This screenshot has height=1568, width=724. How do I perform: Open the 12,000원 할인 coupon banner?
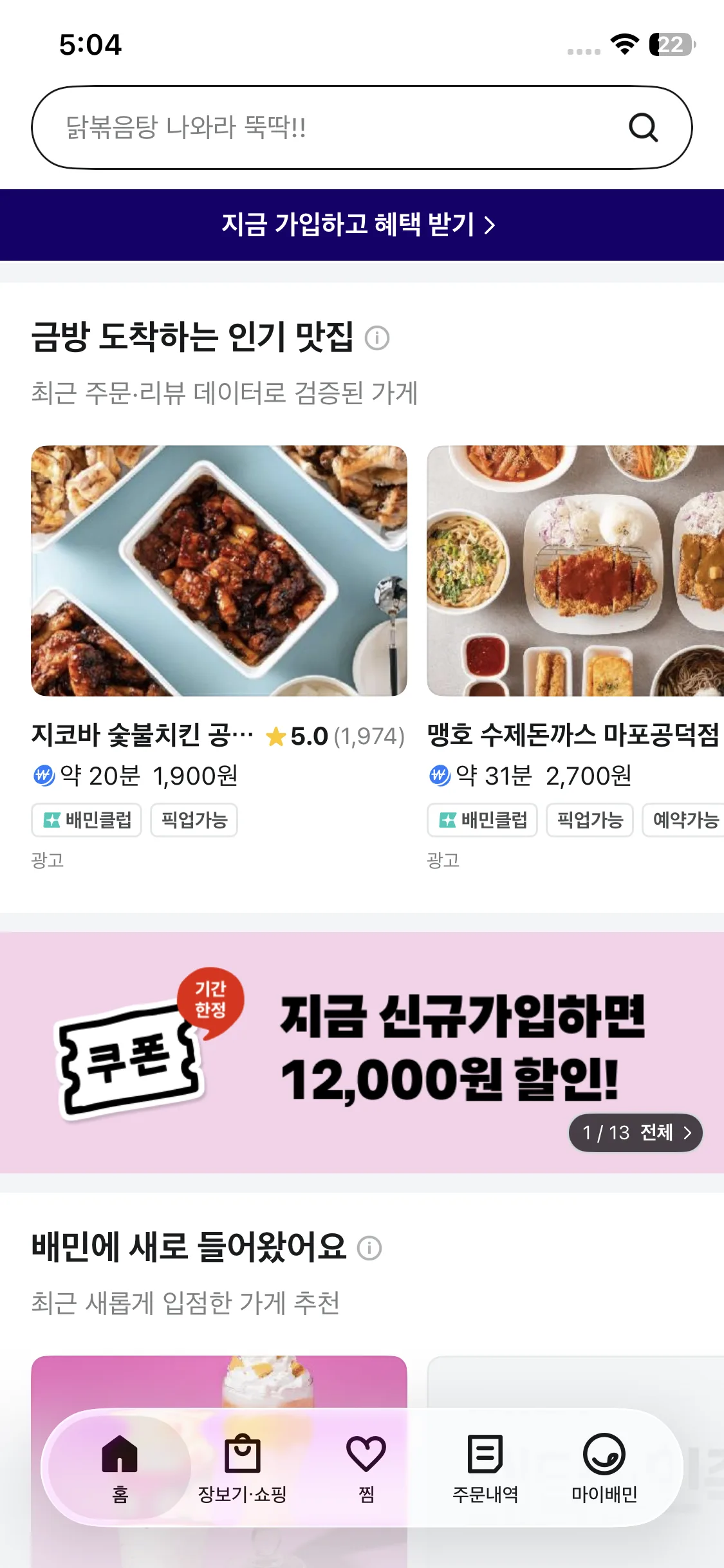point(362,1052)
